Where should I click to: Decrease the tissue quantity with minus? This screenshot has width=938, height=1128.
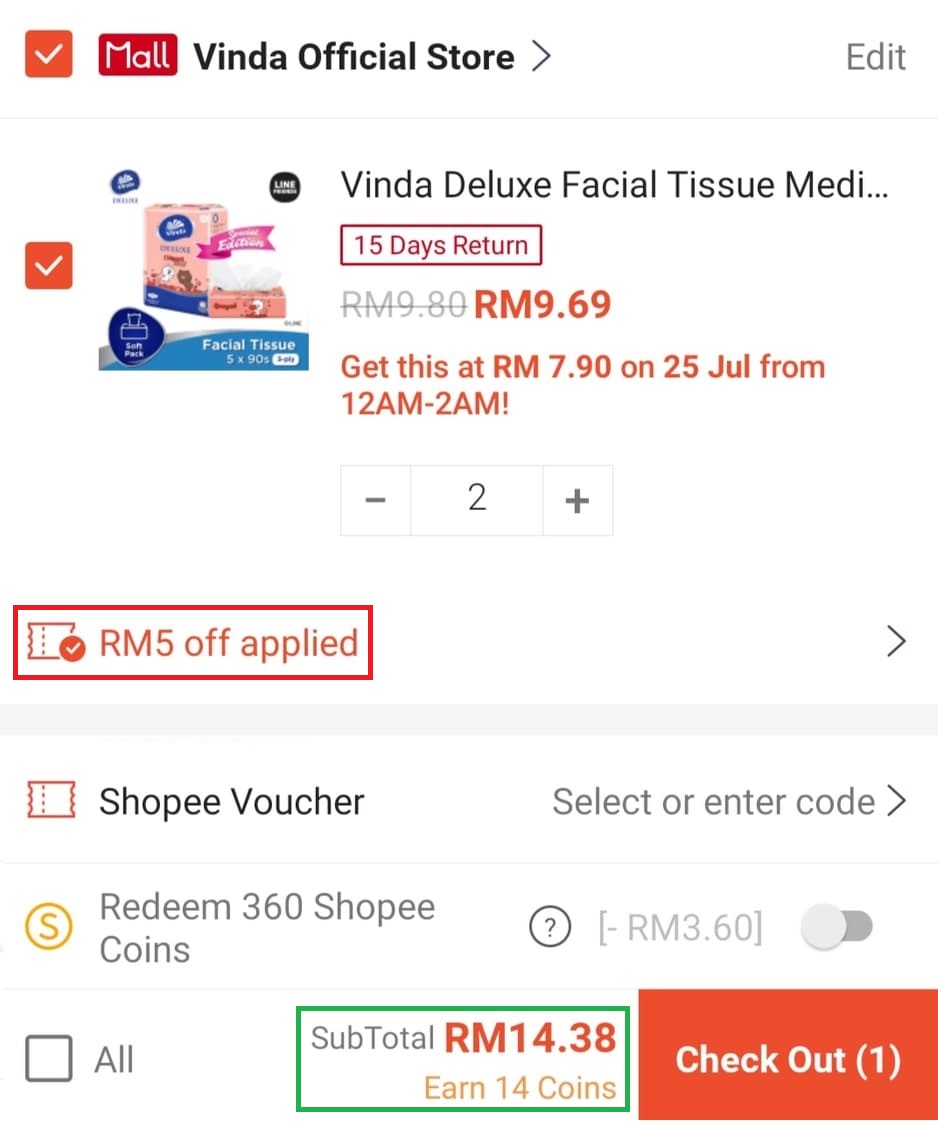(375, 500)
